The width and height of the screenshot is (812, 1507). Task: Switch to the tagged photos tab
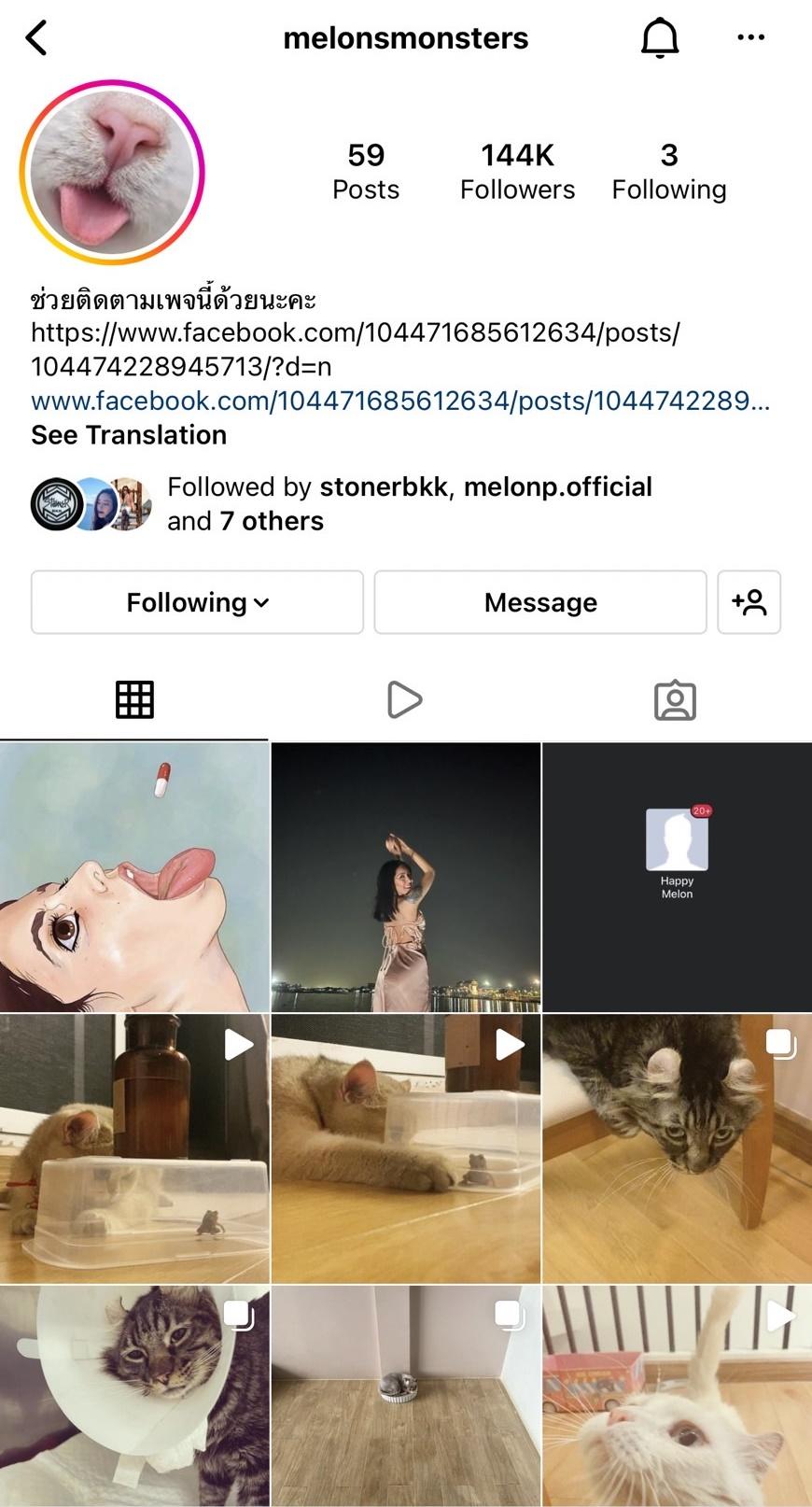tap(675, 699)
